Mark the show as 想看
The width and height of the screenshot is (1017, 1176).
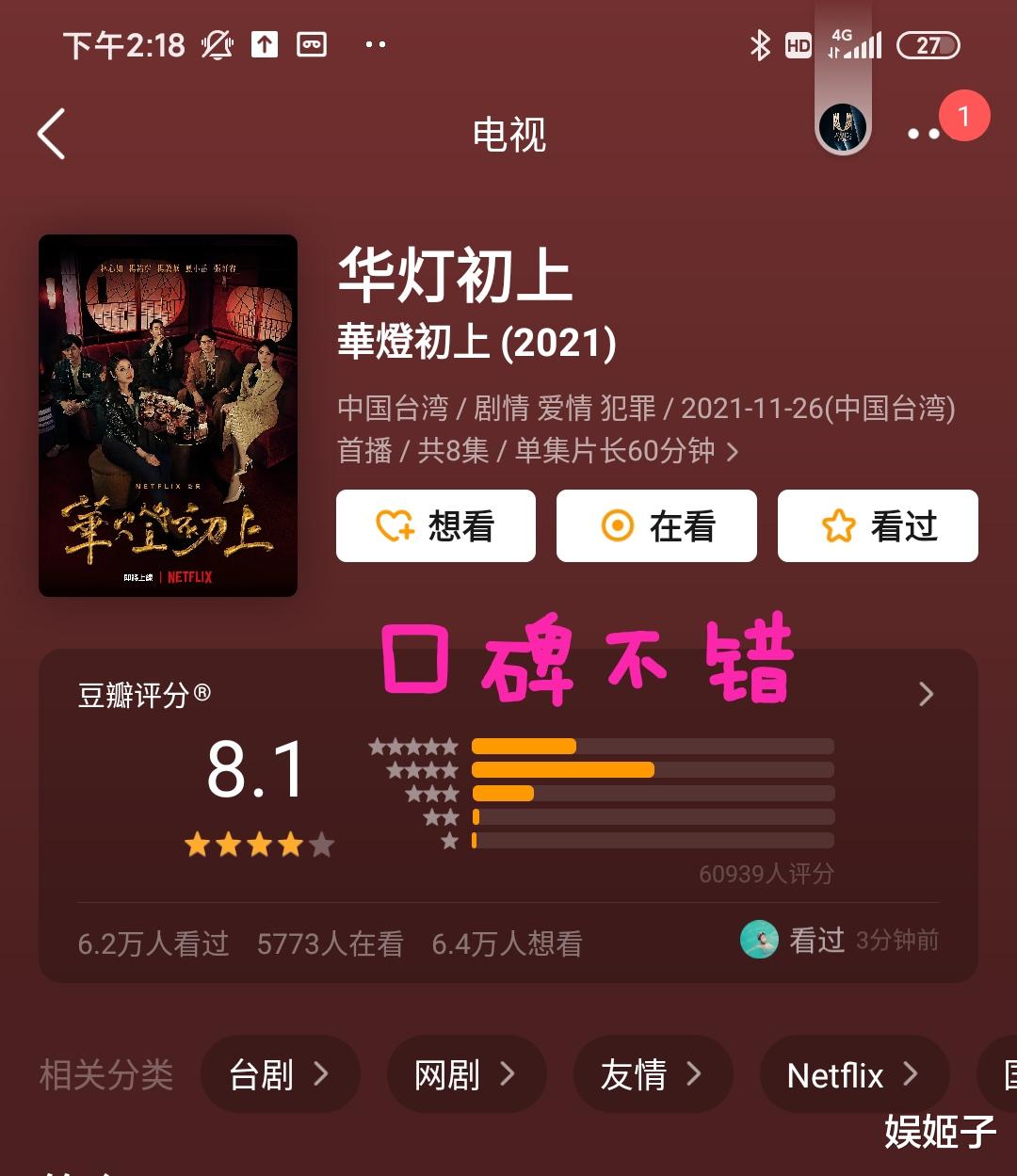[436, 526]
